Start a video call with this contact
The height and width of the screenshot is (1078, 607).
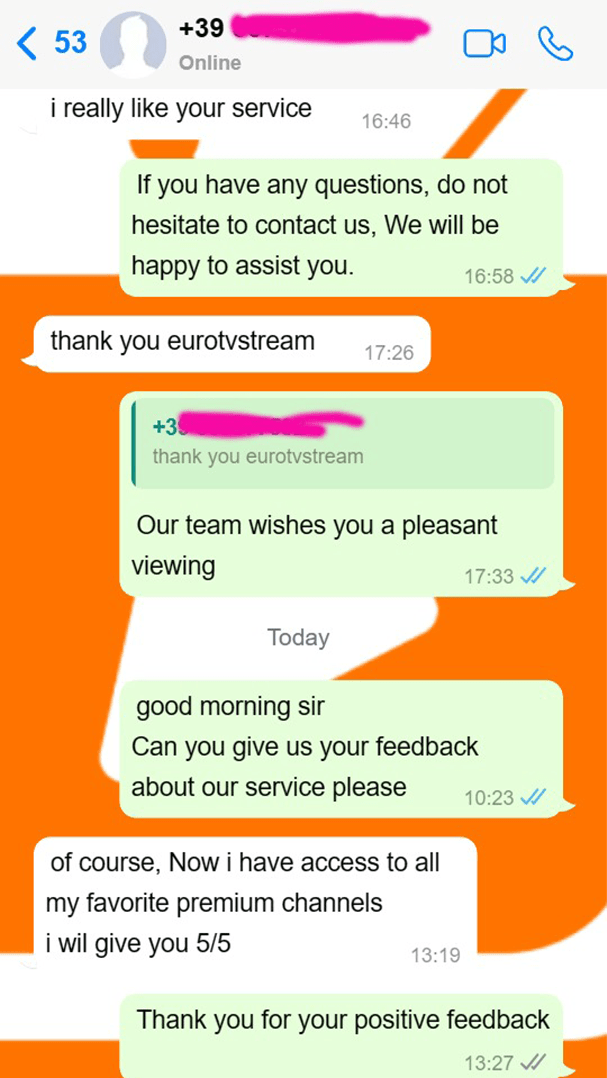point(485,43)
